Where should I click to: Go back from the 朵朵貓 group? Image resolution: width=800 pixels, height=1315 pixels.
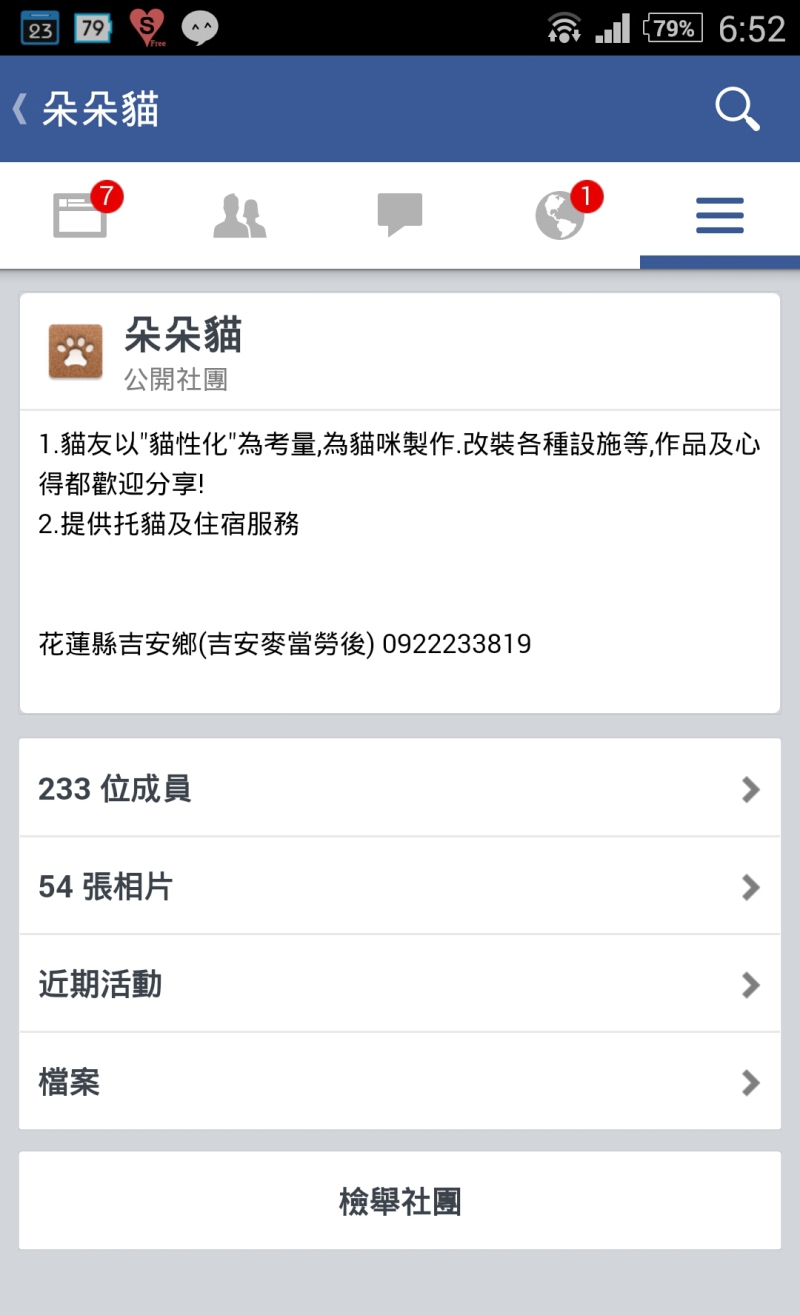pos(20,109)
